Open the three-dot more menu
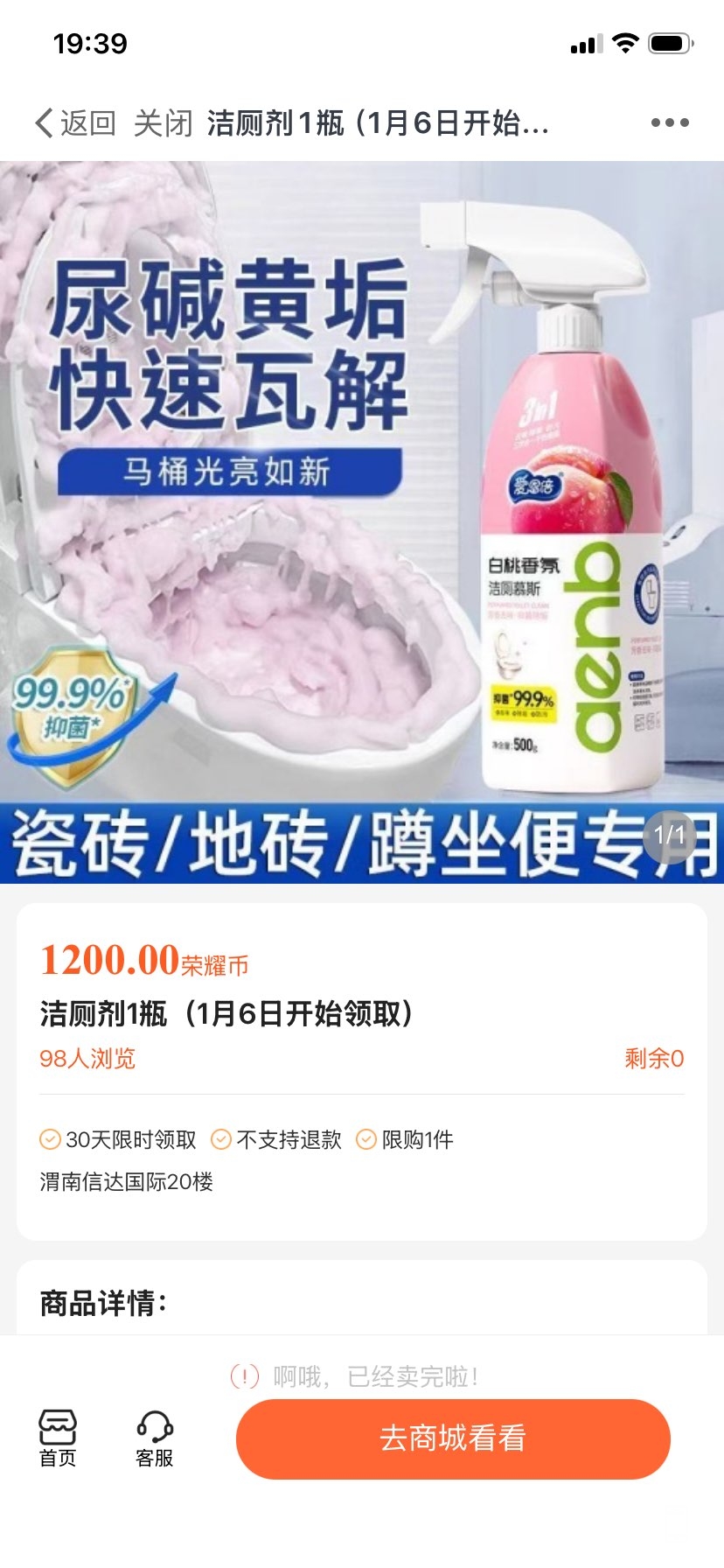This screenshot has width=724, height=1568. (x=669, y=123)
